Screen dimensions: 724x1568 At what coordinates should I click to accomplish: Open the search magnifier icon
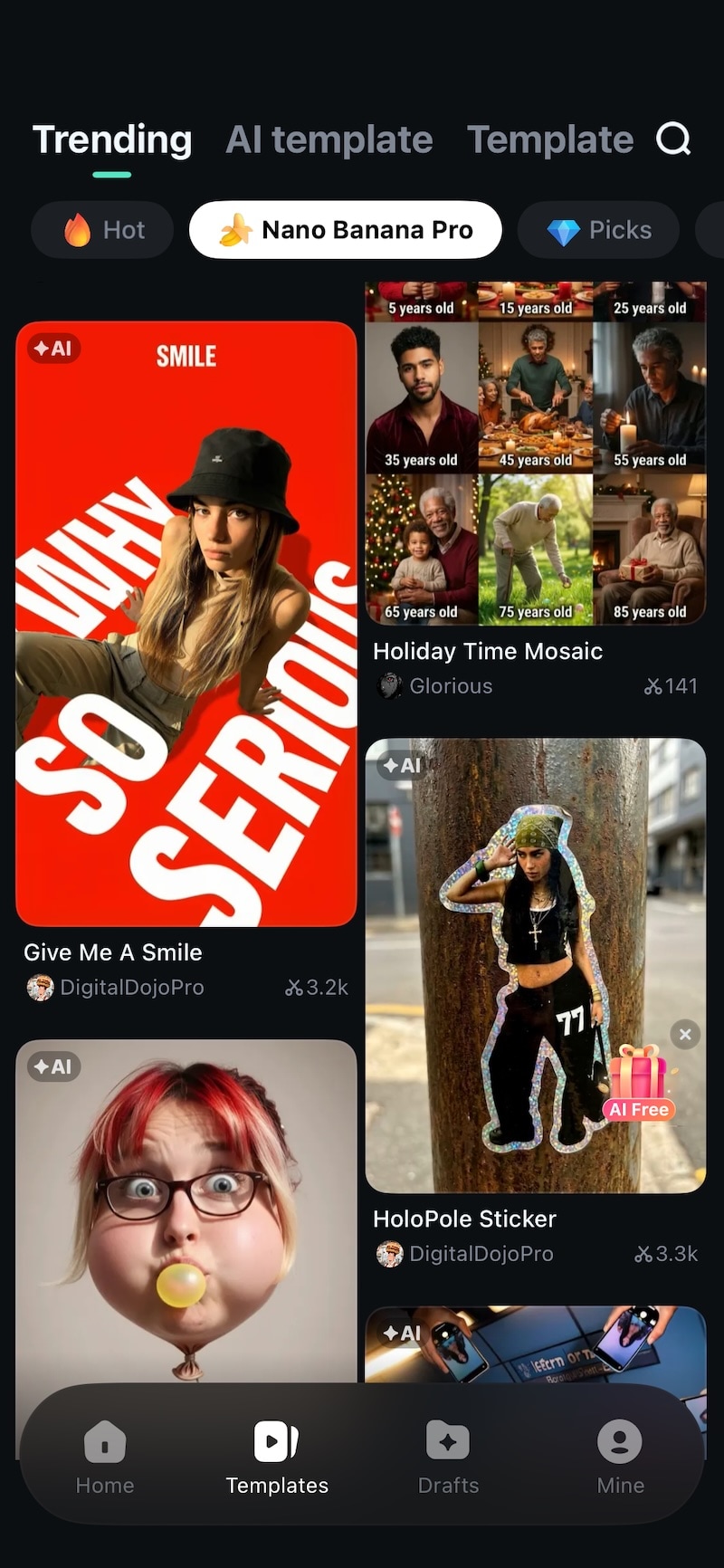(673, 139)
